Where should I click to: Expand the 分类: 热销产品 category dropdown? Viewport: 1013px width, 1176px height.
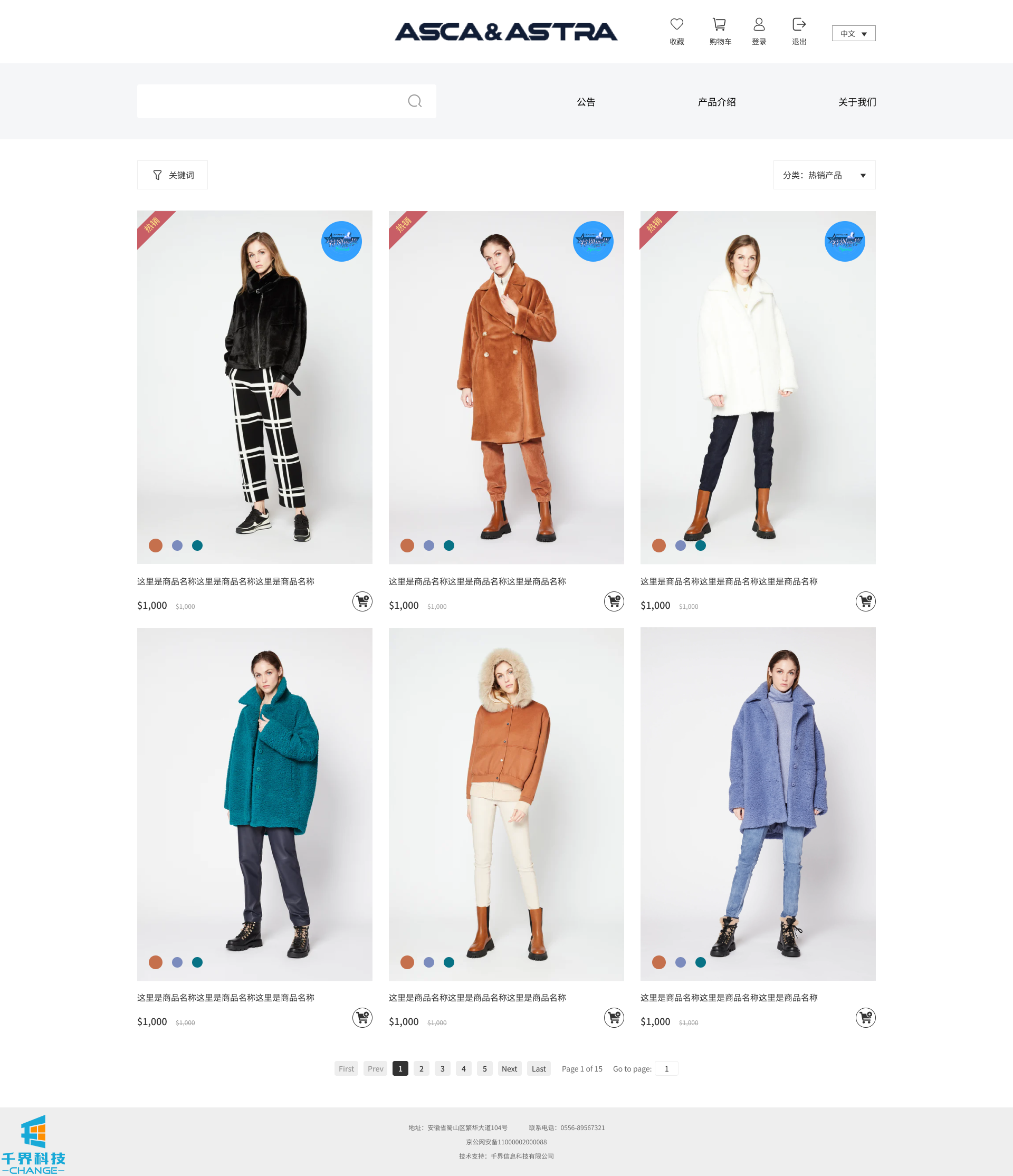pyautogui.click(x=824, y=175)
